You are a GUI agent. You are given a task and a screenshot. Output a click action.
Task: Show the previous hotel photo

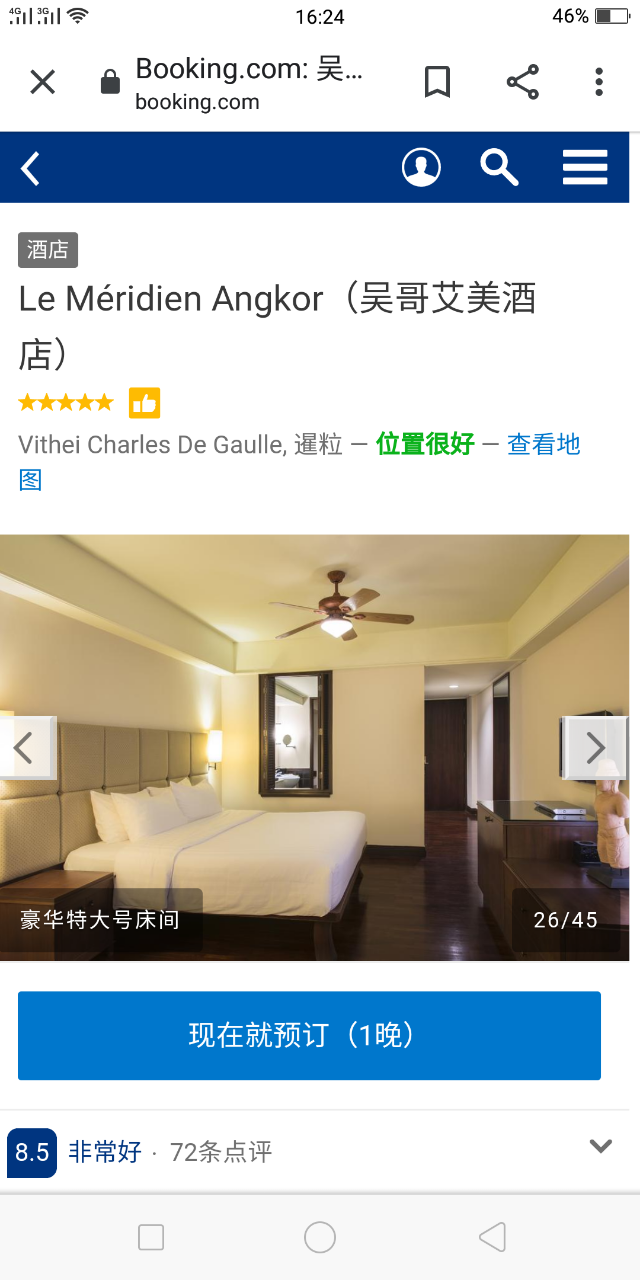pyautogui.click(x=25, y=748)
